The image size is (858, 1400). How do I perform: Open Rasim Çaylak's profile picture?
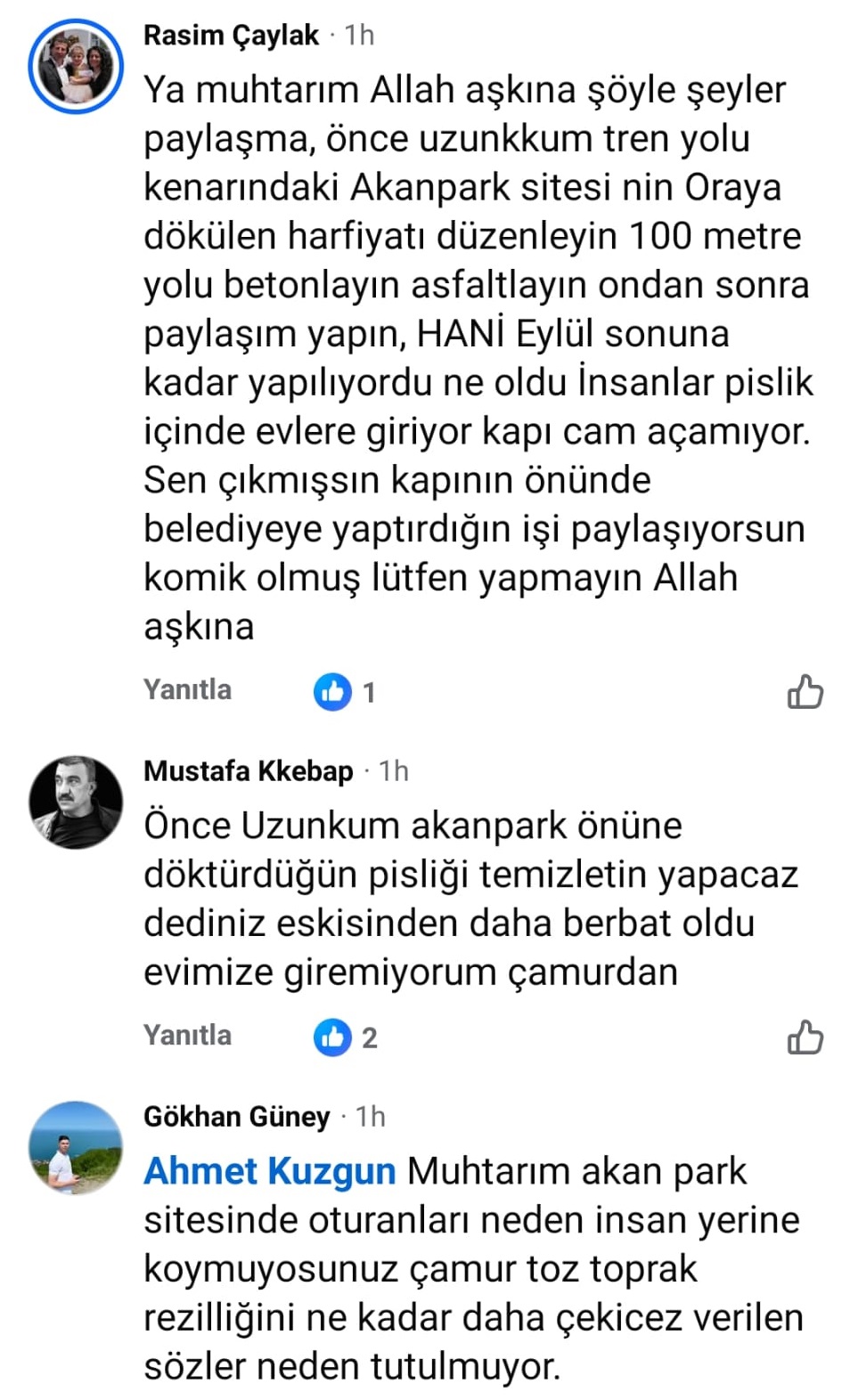pyautogui.click(x=75, y=67)
